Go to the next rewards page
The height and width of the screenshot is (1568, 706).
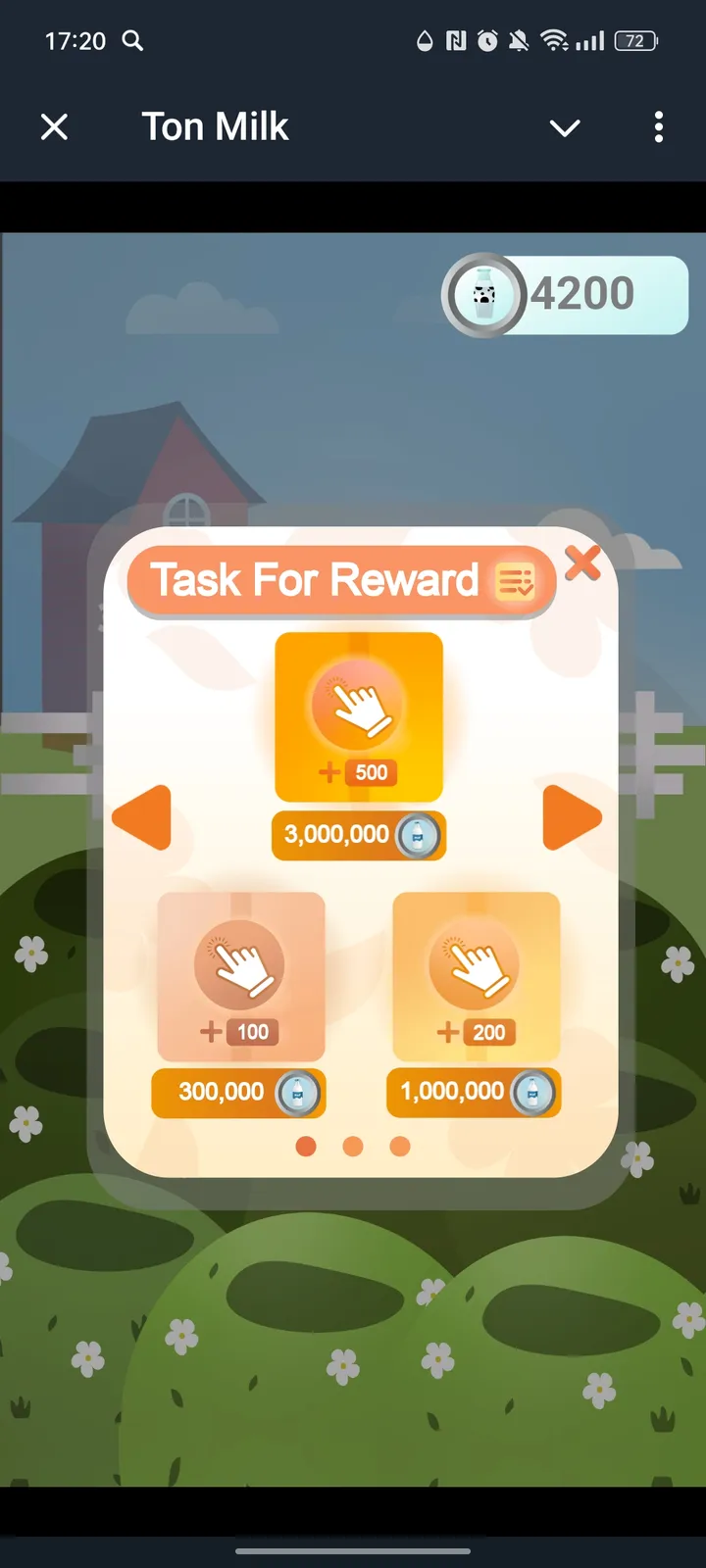tap(571, 816)
